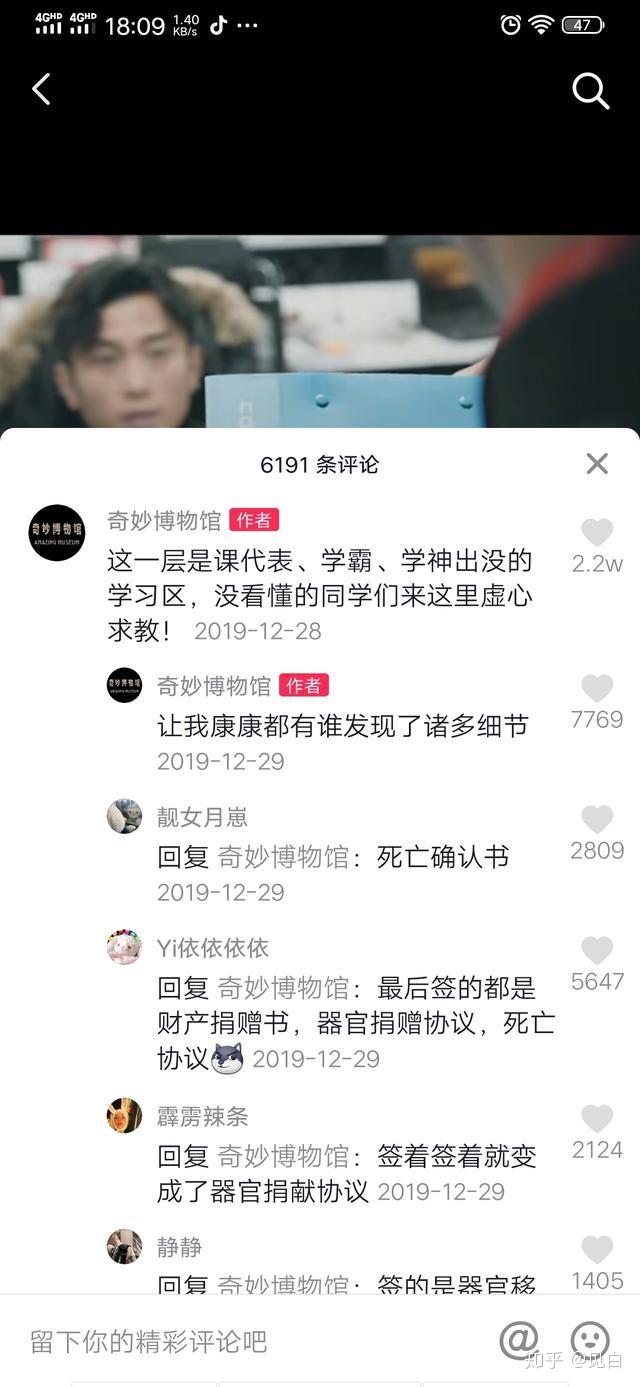
Task: Like the top comment with 2.2w likes
Action: tap(597, 533)
